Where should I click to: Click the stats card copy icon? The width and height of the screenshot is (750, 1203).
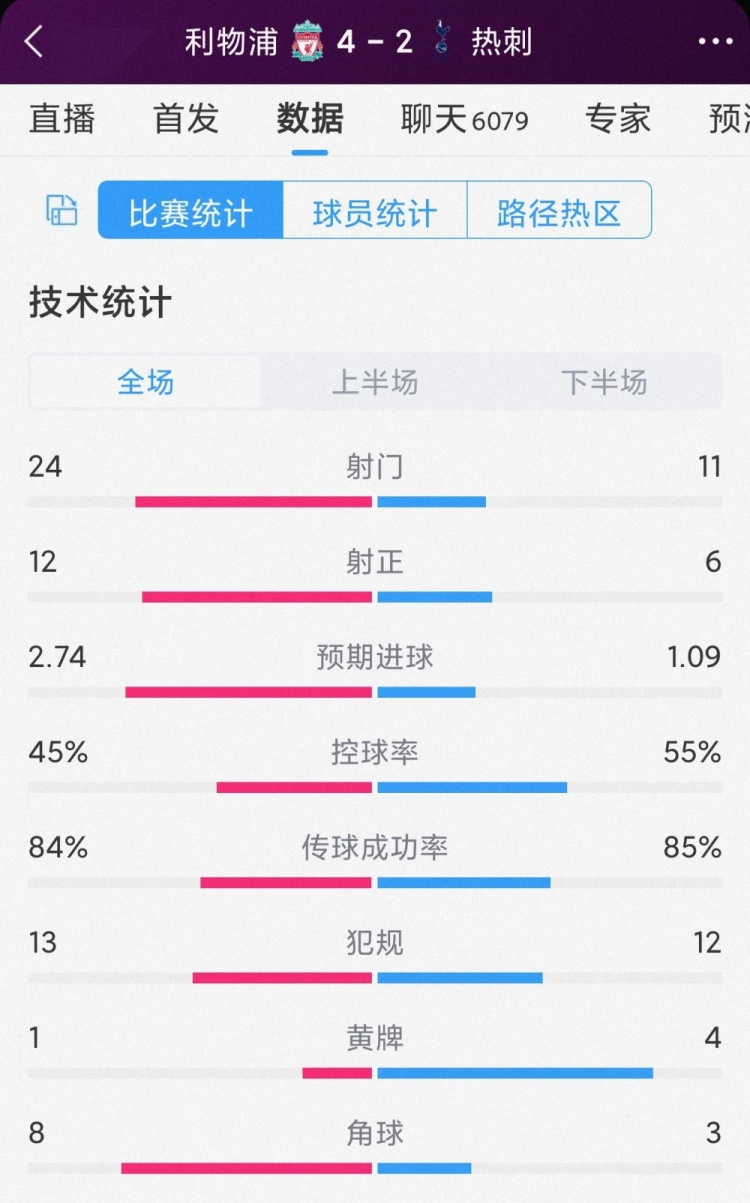61,210
